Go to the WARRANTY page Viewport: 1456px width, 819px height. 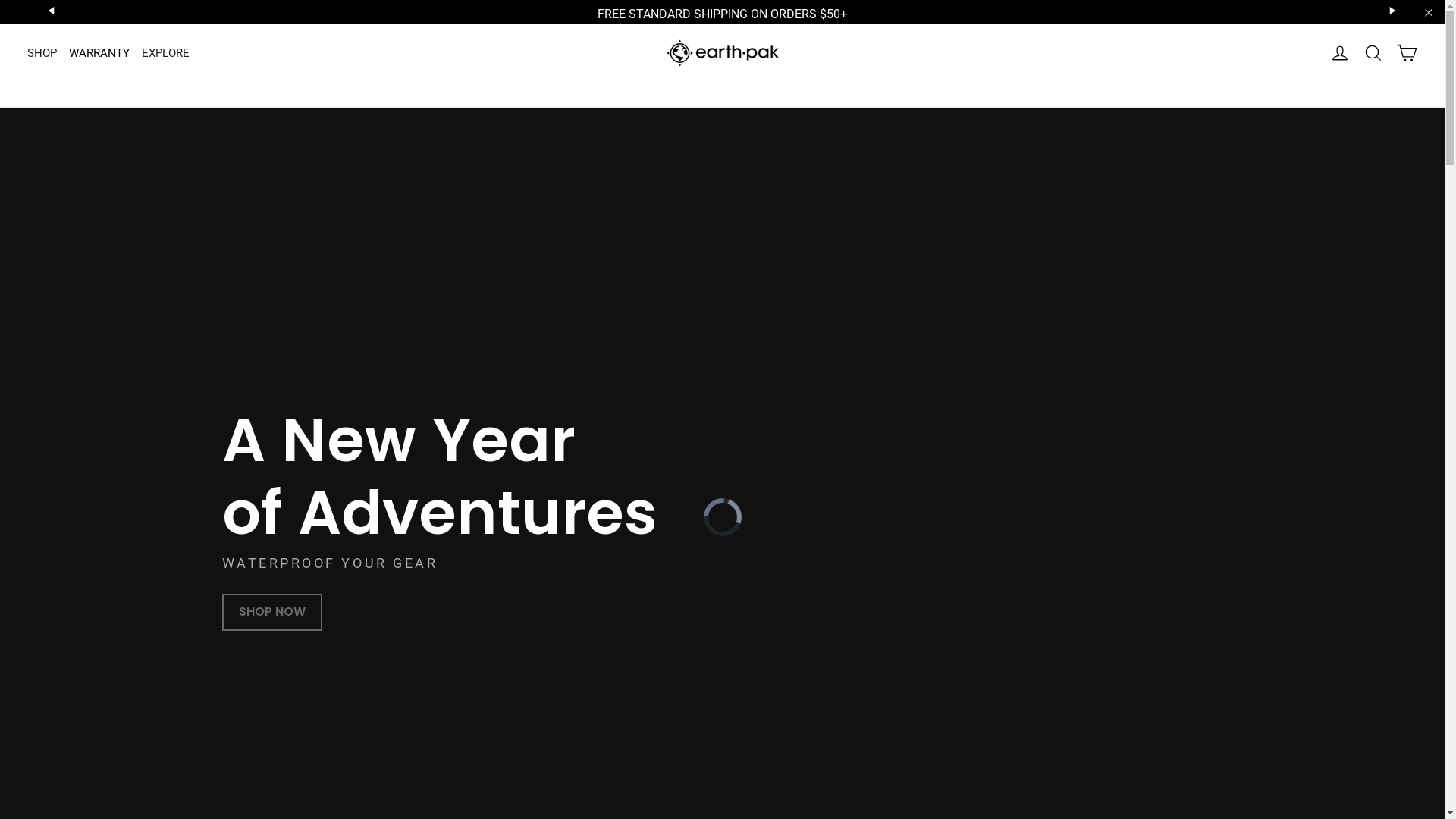point(99,53)
